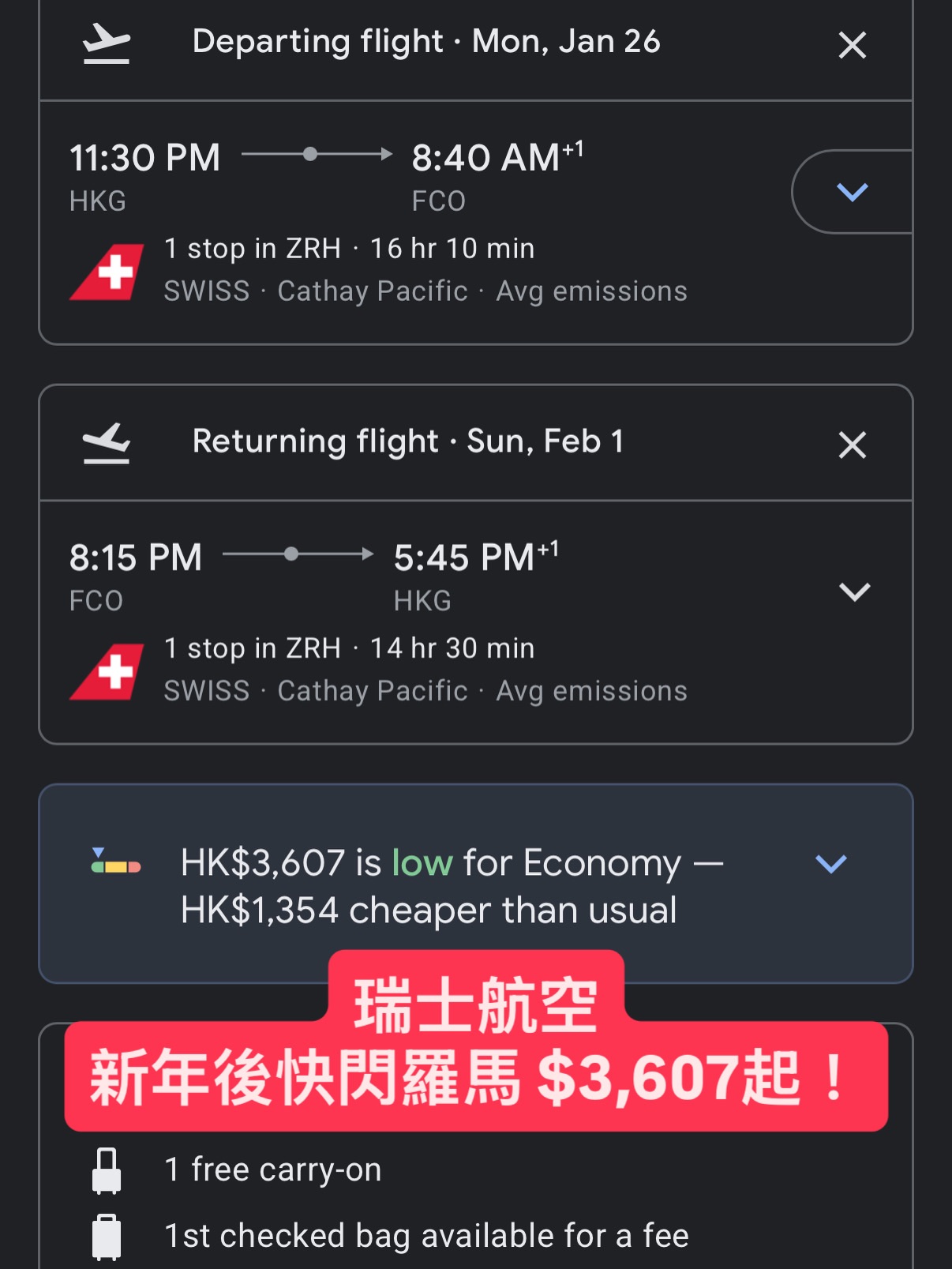
Task: Expand departing flight details HKG to FCO
Action: tap(852, 192)
